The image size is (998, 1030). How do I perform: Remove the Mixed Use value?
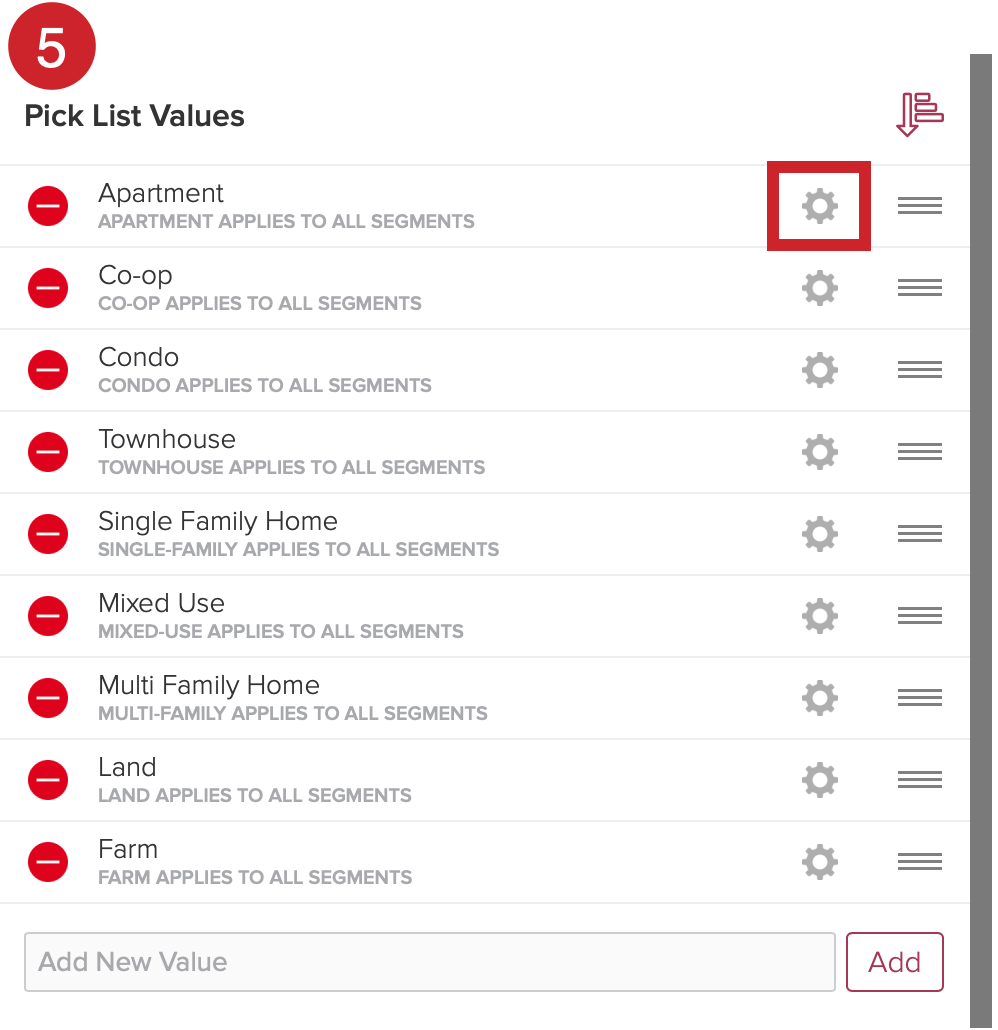[47, 616]
